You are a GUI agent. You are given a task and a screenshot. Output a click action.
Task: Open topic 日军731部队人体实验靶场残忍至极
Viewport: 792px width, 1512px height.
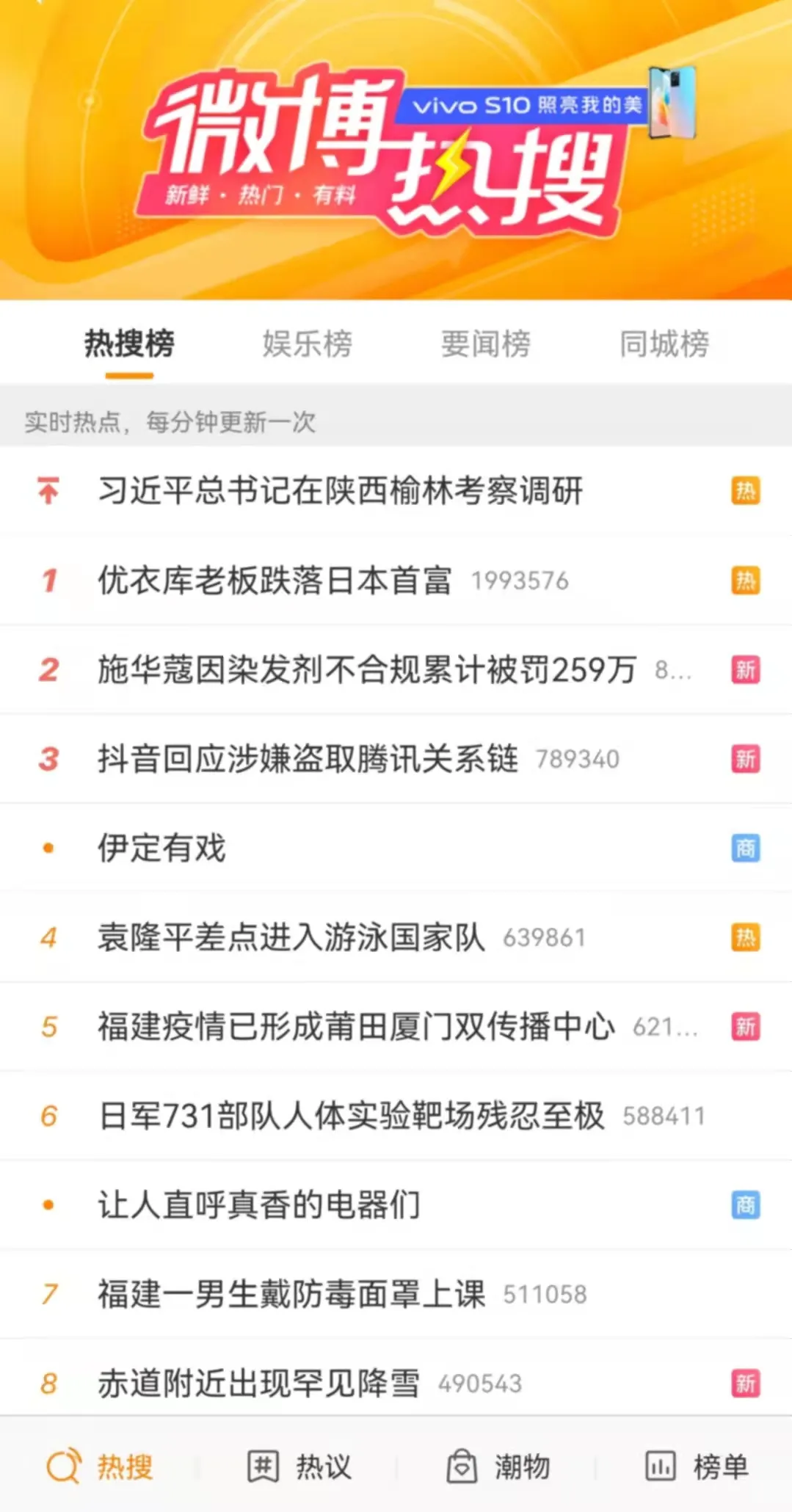[x=352, y=1116]
